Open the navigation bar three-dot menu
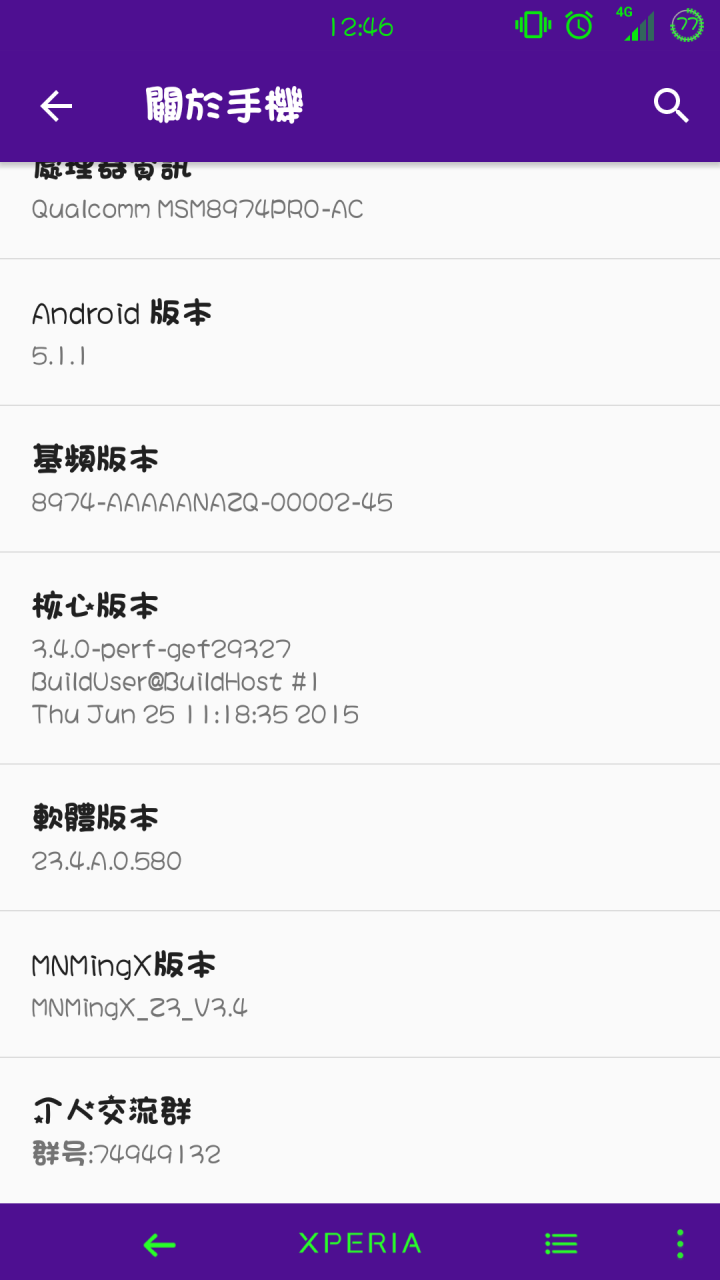 pos(680,1243)
